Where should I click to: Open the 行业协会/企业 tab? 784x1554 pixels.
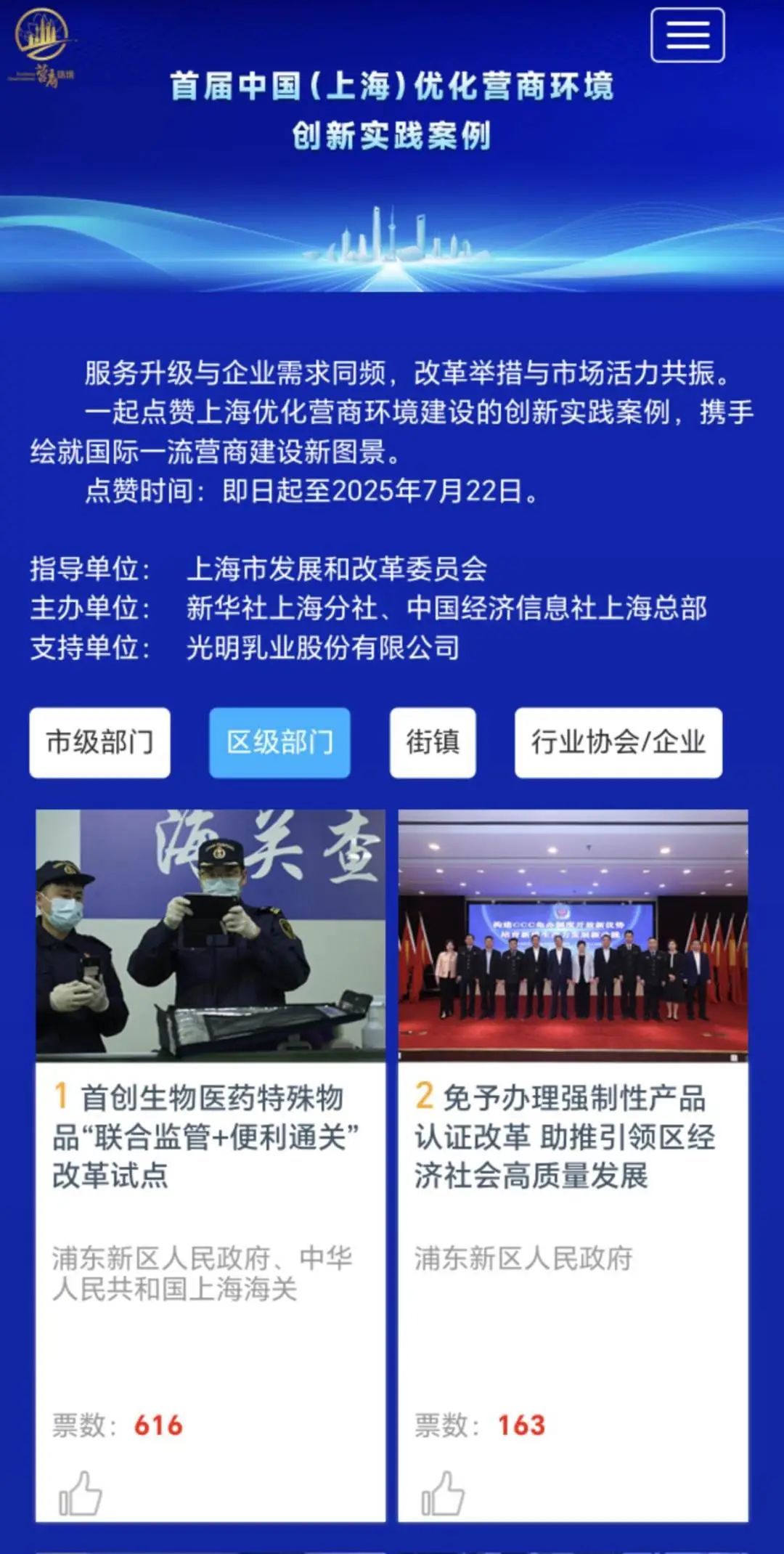(x=618, y=742)
